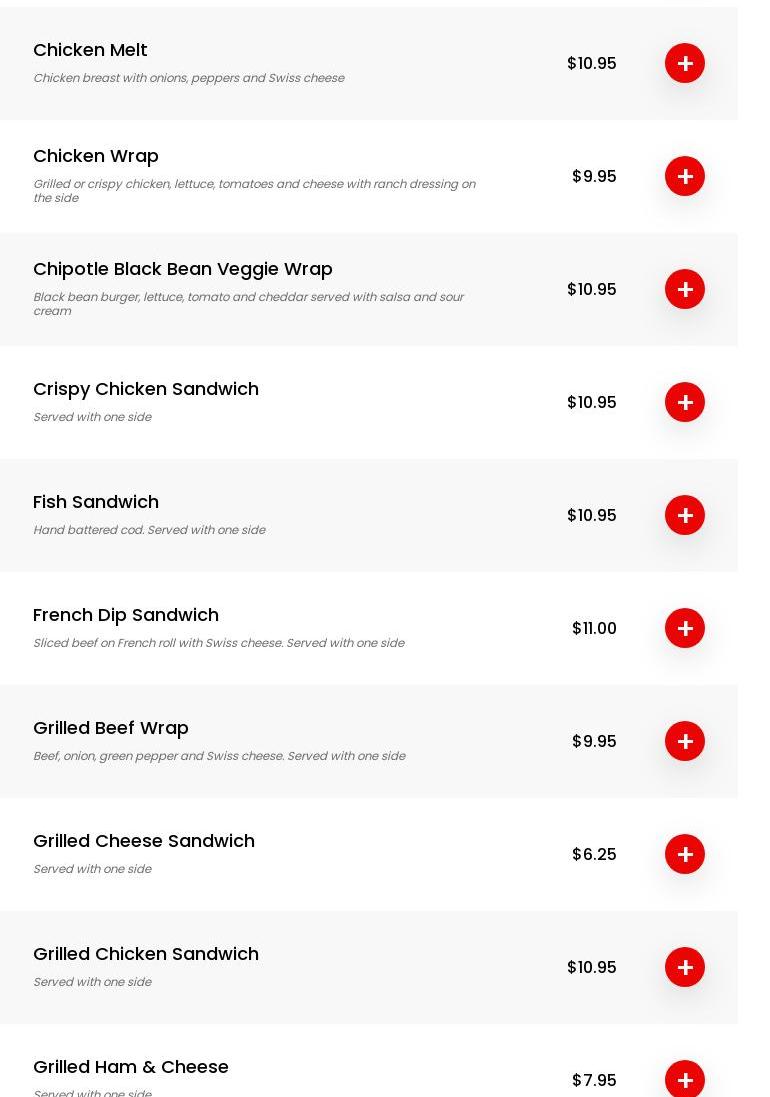Add the Crispy Chicken Sandwich to cart
Image resolution: width=770 pixels, height=1097 pixels.
[x=685, y=402]
